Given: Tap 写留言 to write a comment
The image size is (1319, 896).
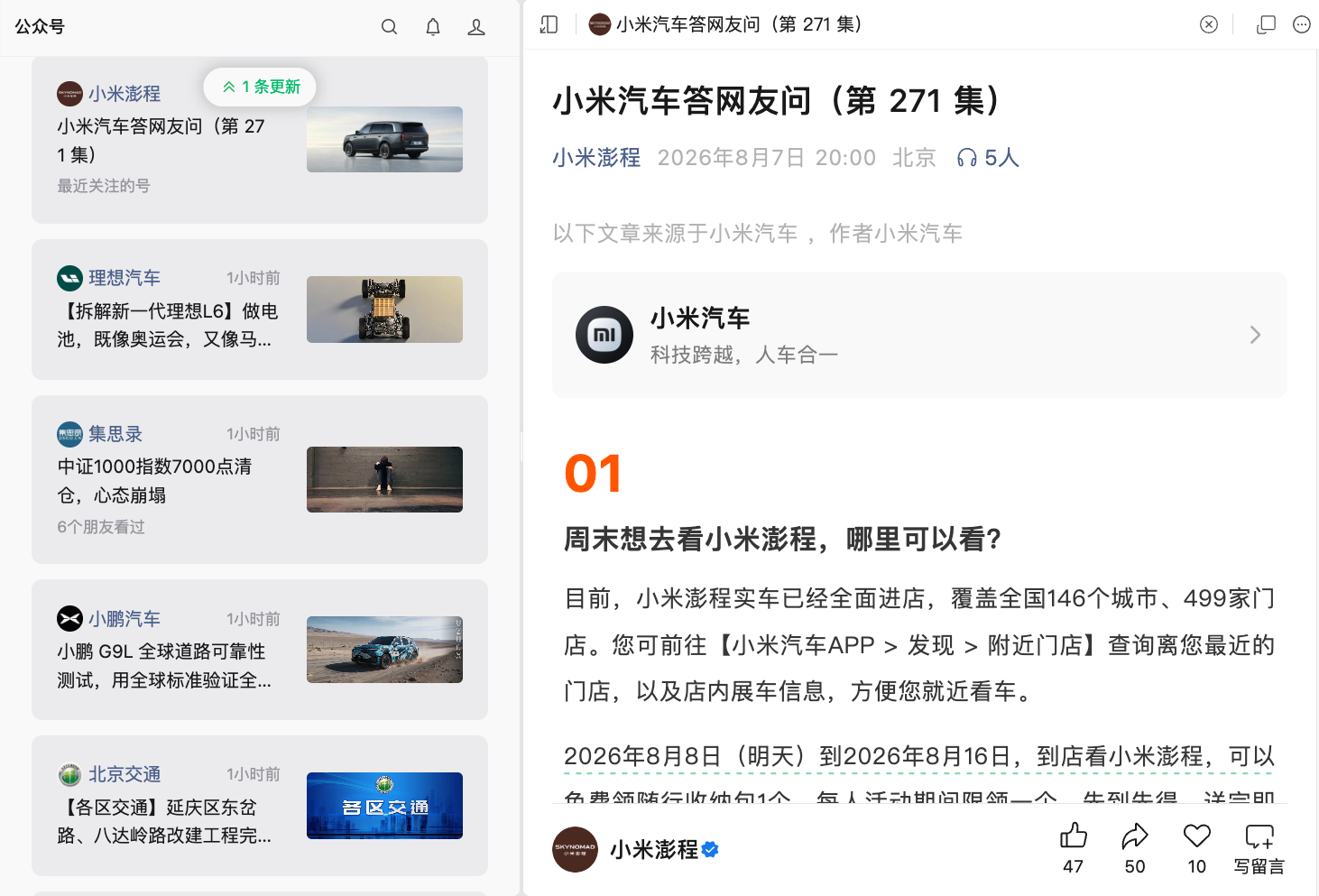Looking at the screenshot, I should click(1259, 848).
